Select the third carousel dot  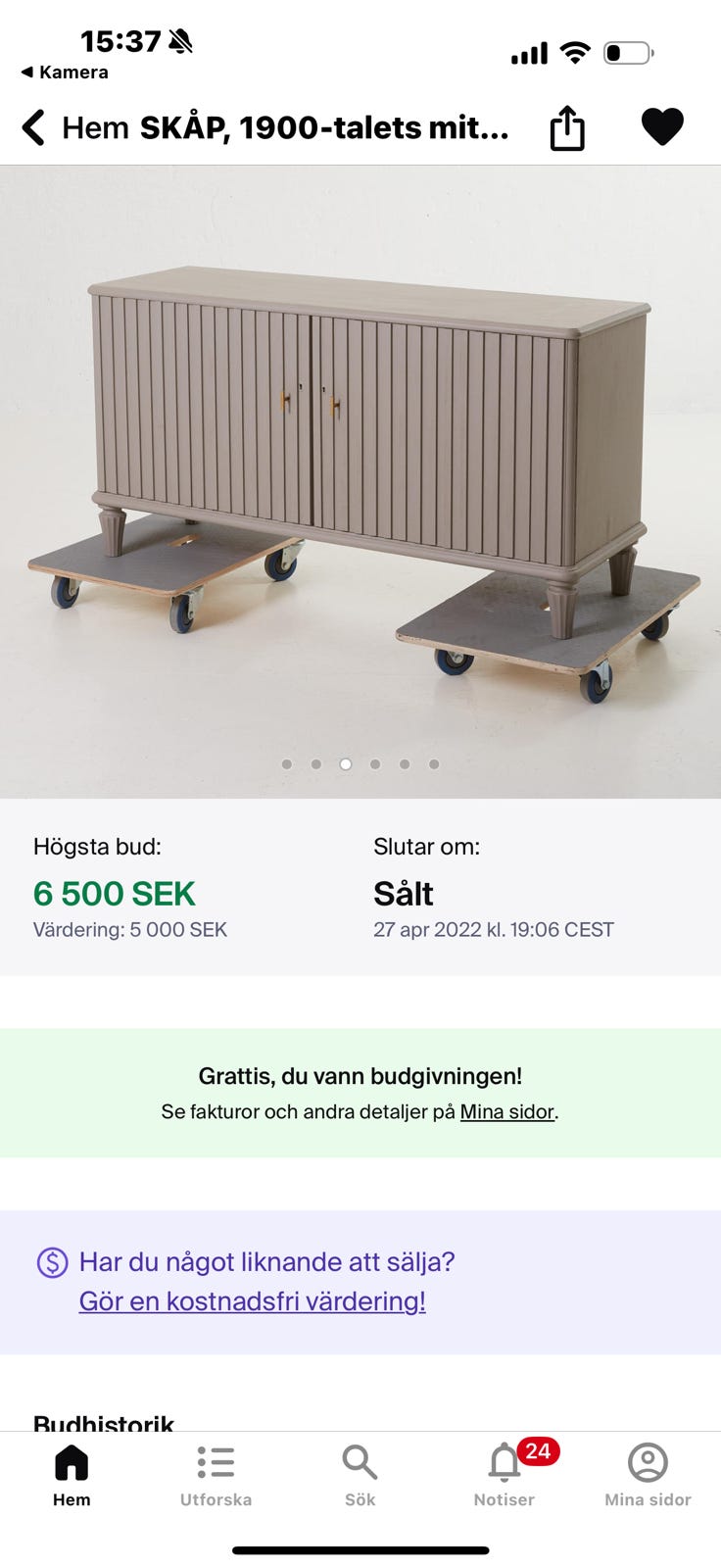346,762
